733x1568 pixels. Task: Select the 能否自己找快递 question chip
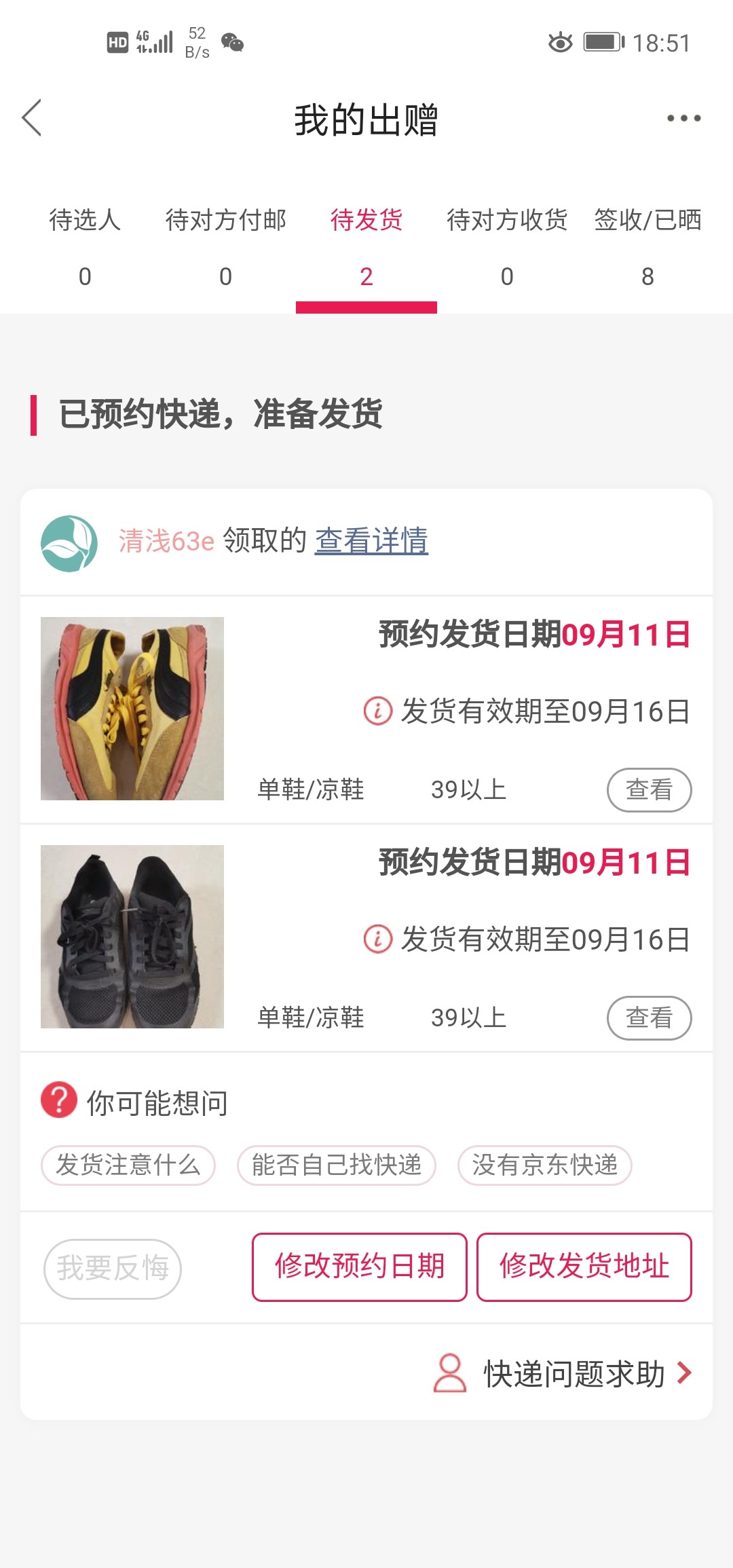[336, 1165]
